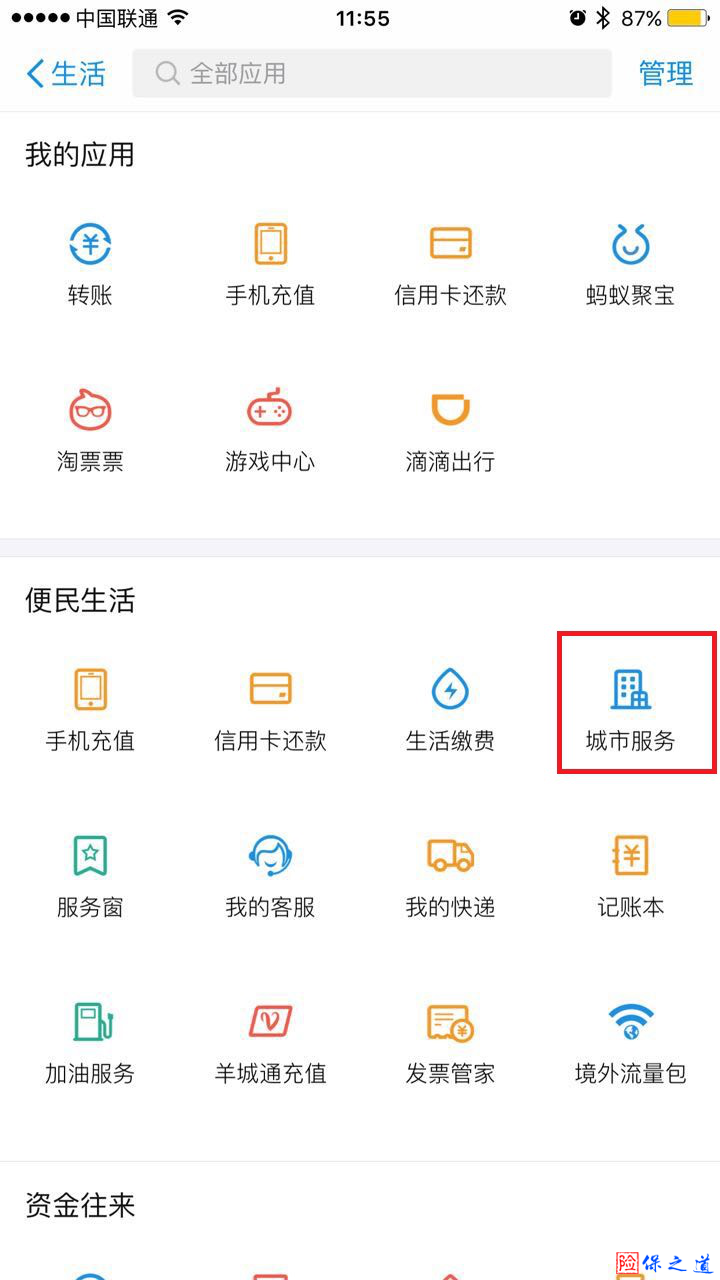Open 境外流量包
The width and height of the screenshot is (720, 1280).
point(630,1042)
